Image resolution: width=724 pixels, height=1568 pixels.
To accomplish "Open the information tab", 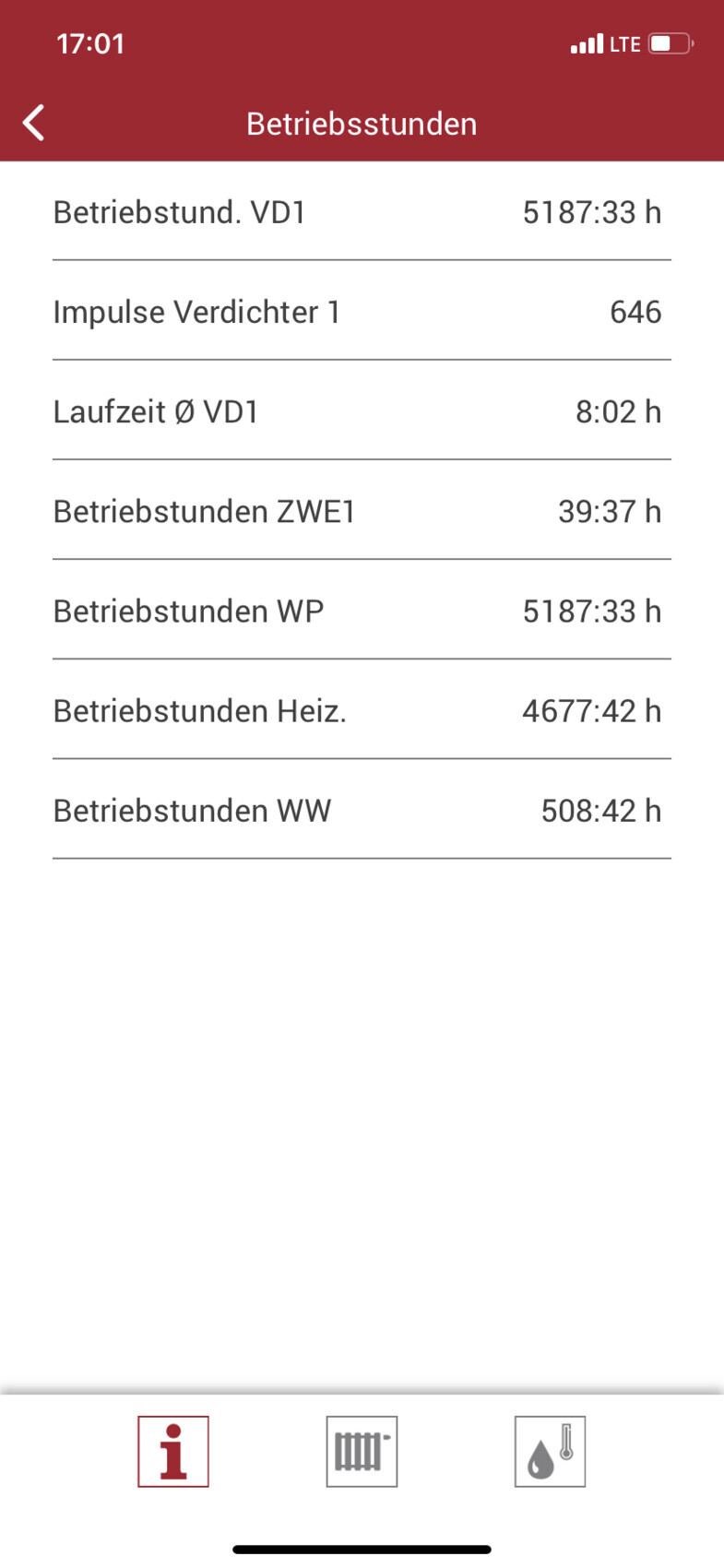I will coord(173,1451).
